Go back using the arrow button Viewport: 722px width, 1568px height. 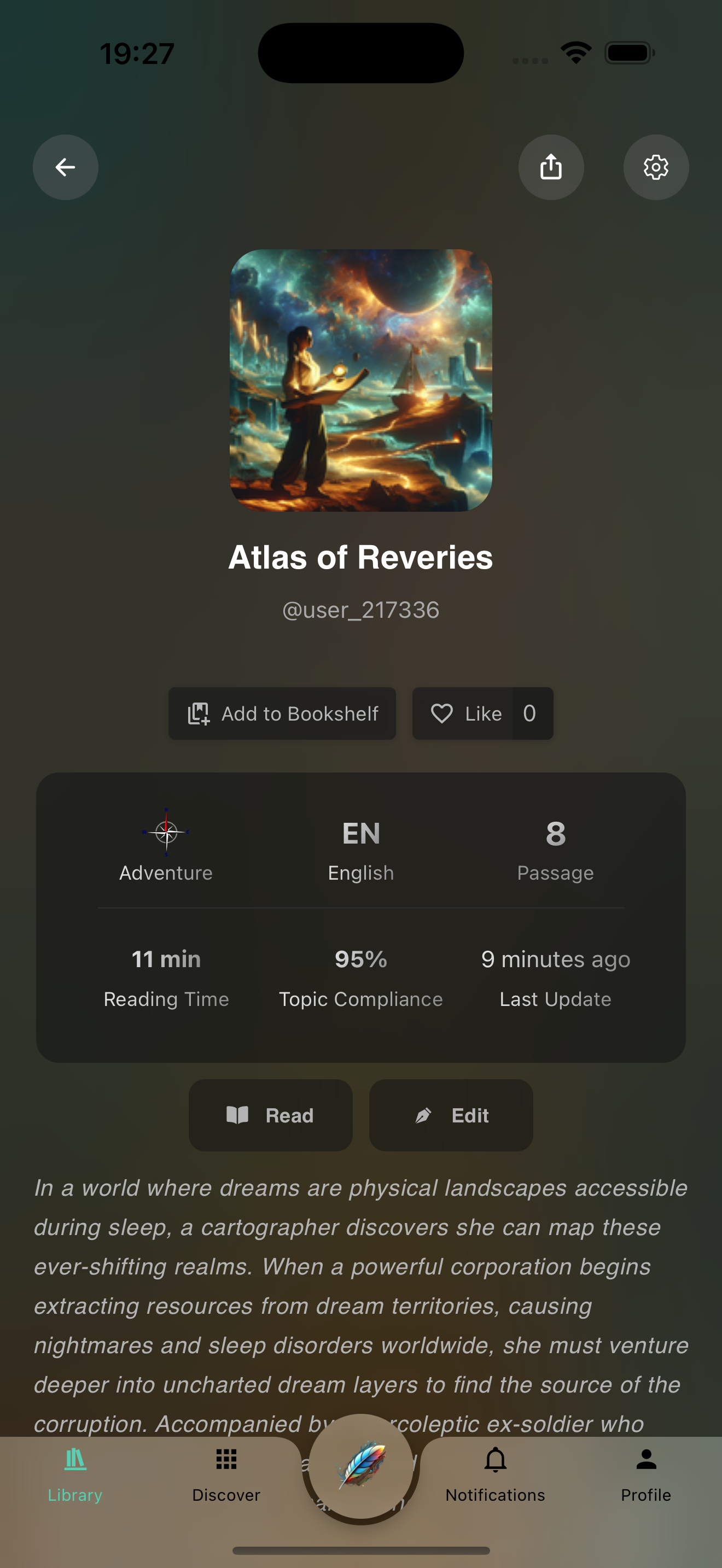point(65,167)
